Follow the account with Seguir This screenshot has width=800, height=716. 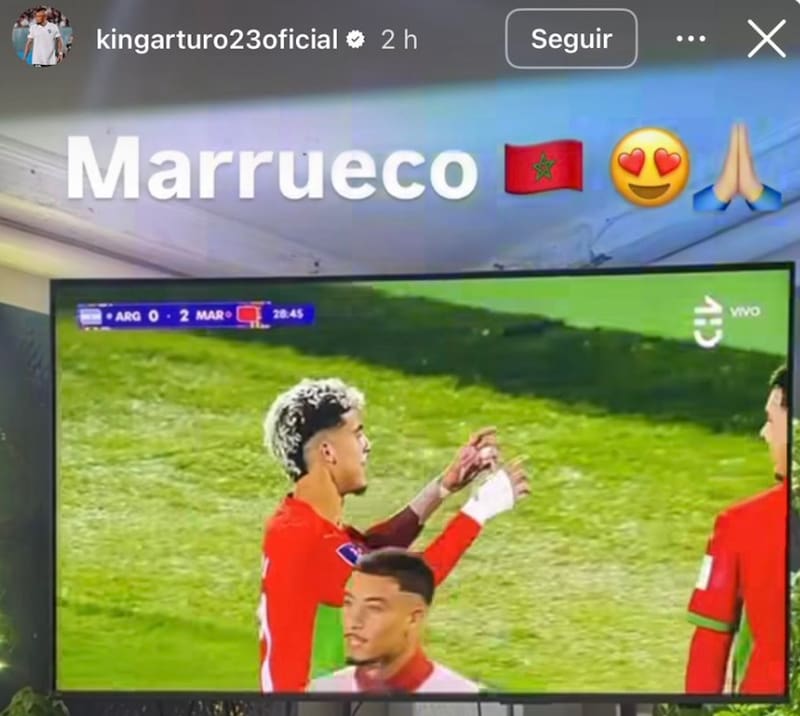[571, 39]
